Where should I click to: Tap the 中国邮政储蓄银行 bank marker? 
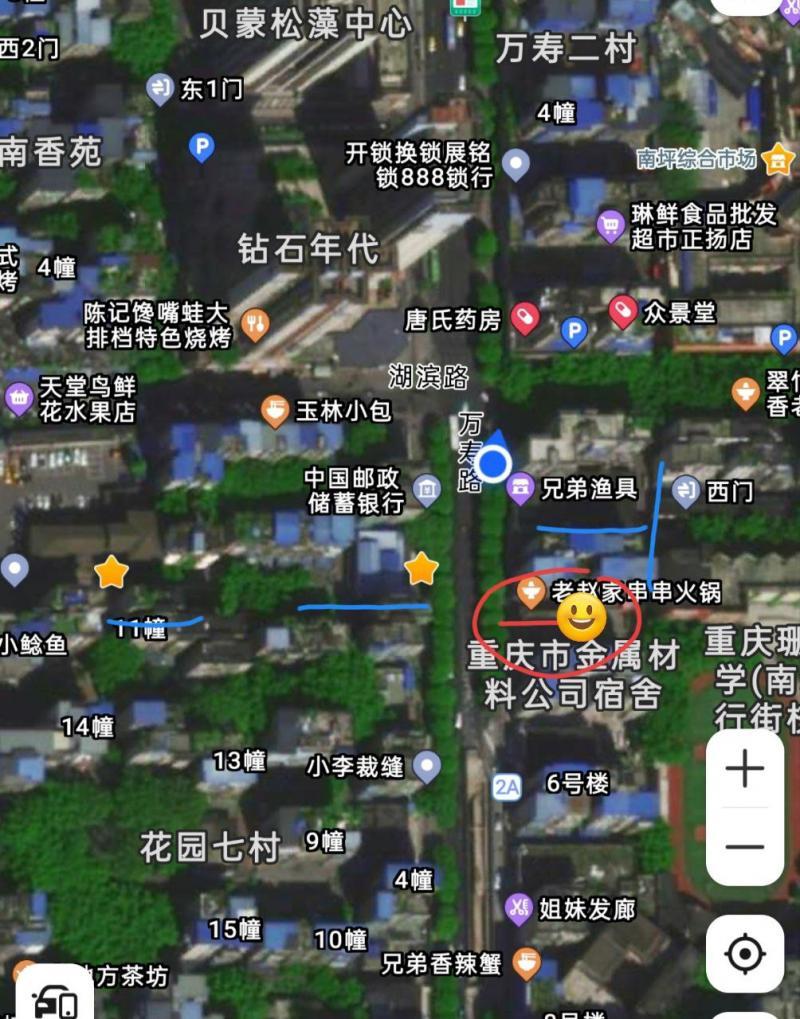[427, 489]
